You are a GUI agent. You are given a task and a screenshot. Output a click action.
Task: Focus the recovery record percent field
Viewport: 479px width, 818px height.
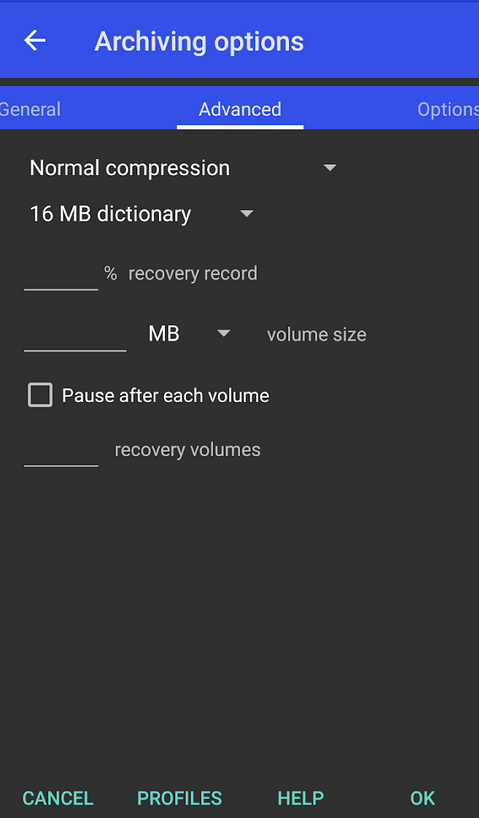point(61,274)
